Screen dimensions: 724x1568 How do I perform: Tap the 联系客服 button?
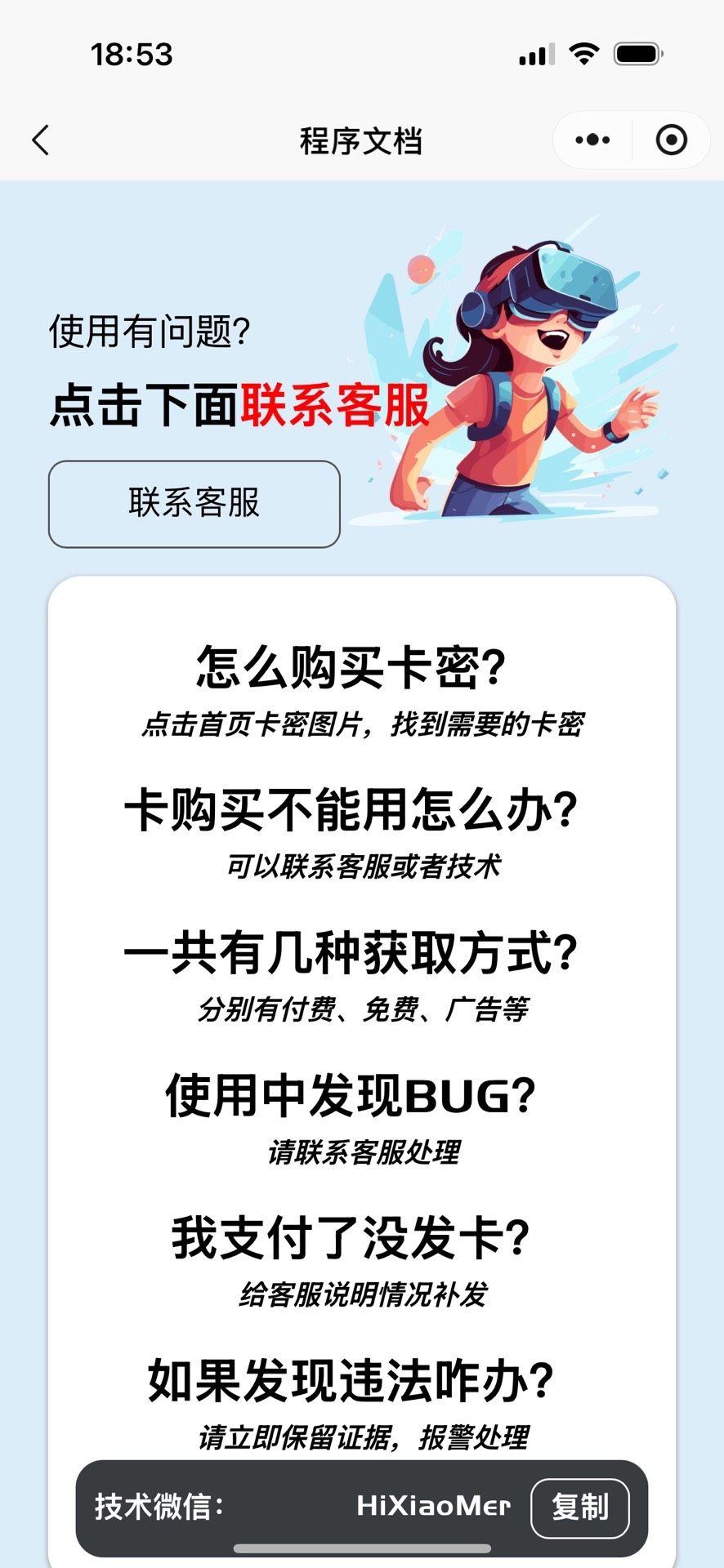pos(194,503)
